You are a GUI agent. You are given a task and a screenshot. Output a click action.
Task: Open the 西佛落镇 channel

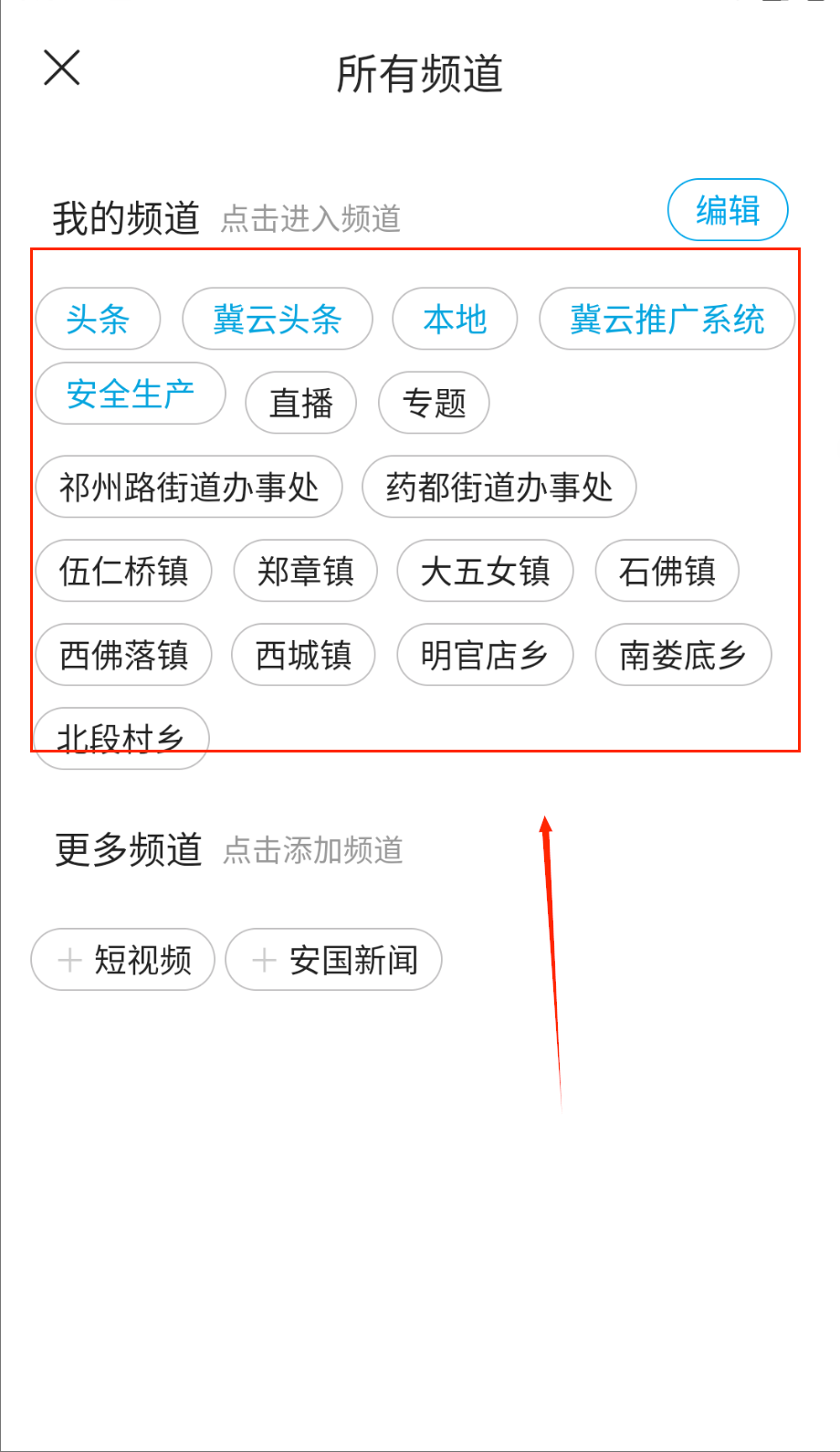point(123,655)
